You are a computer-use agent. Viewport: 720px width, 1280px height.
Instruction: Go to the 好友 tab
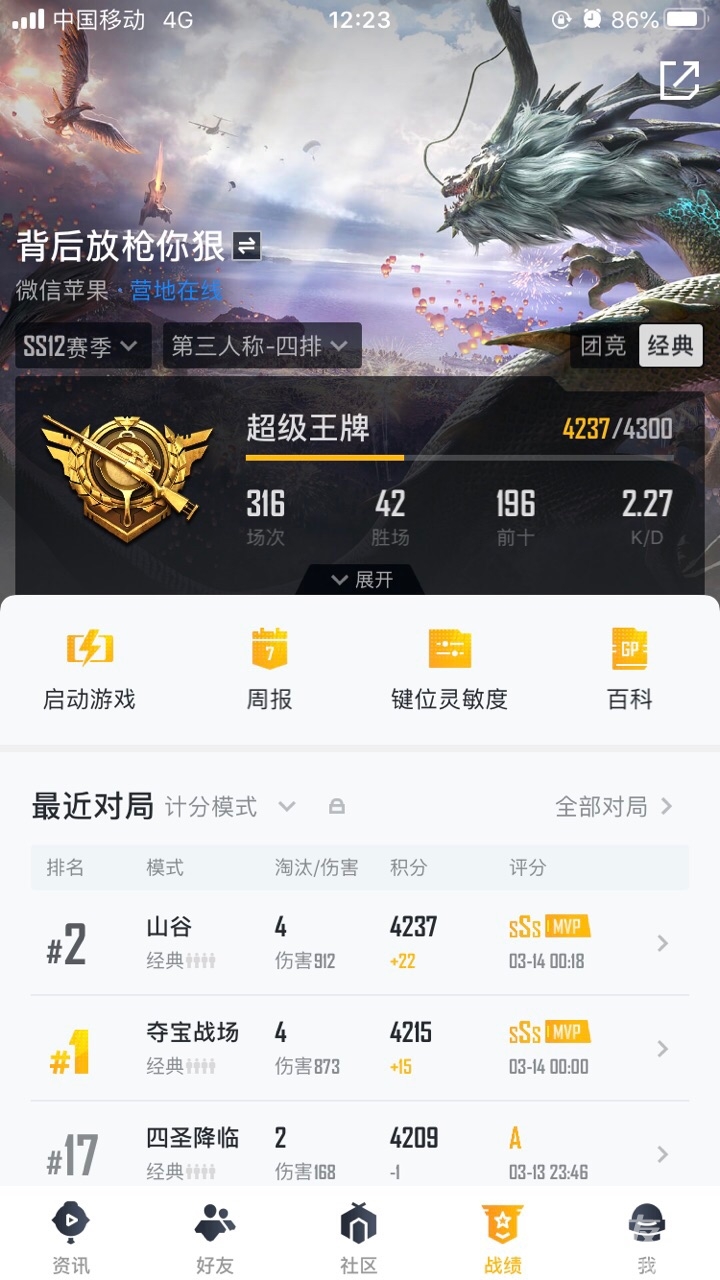(215, 1238)
